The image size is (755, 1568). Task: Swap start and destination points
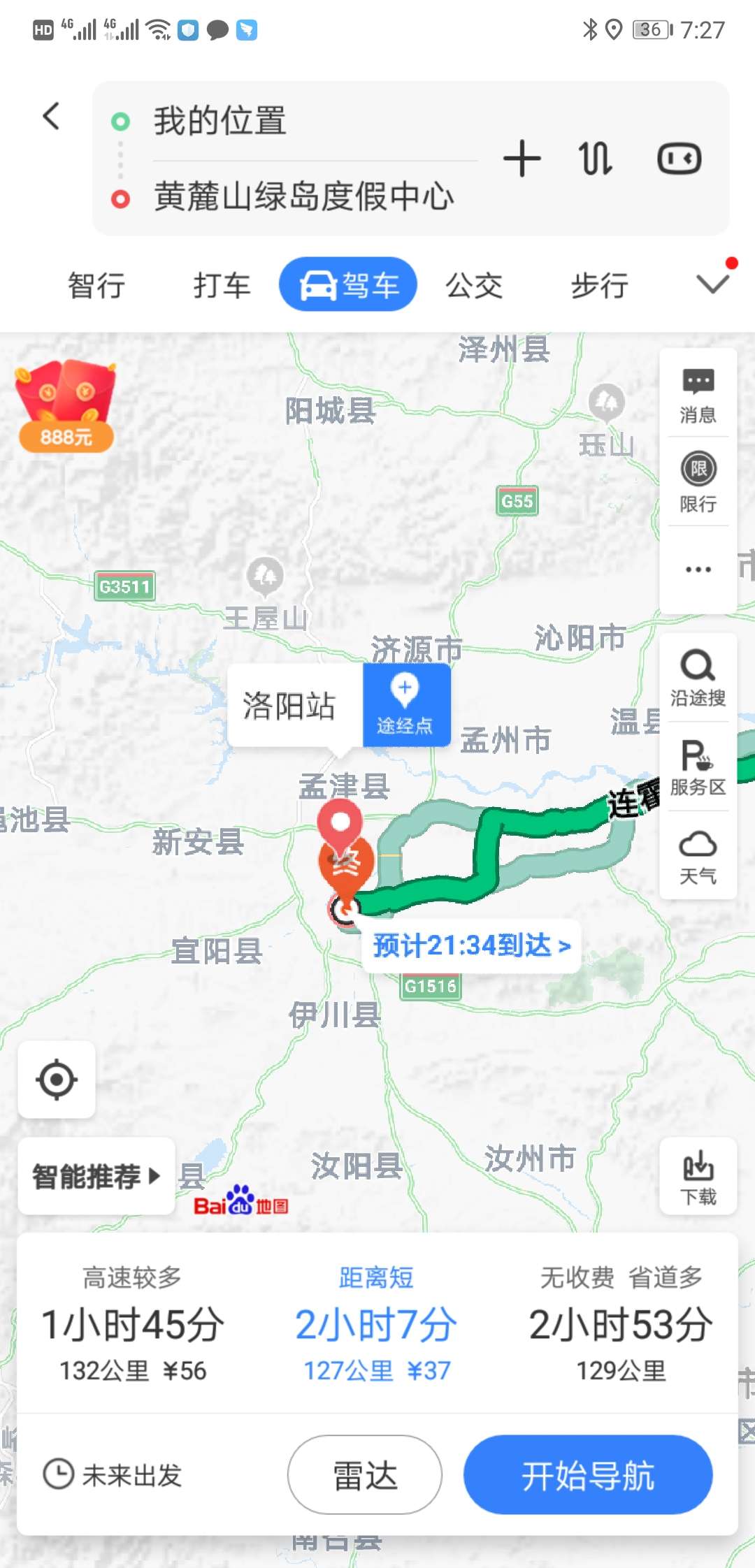tap(596, 159)
